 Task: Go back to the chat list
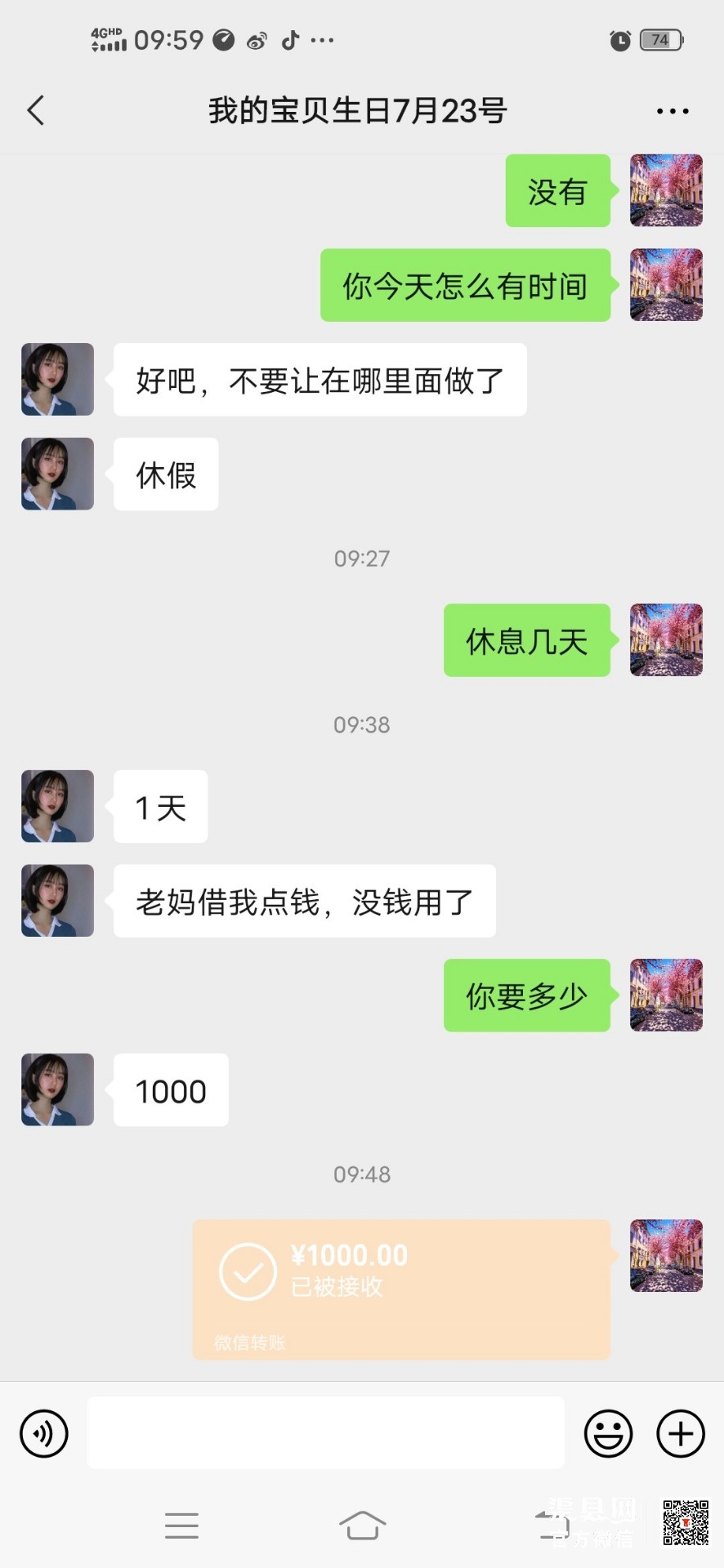(36, 110)
